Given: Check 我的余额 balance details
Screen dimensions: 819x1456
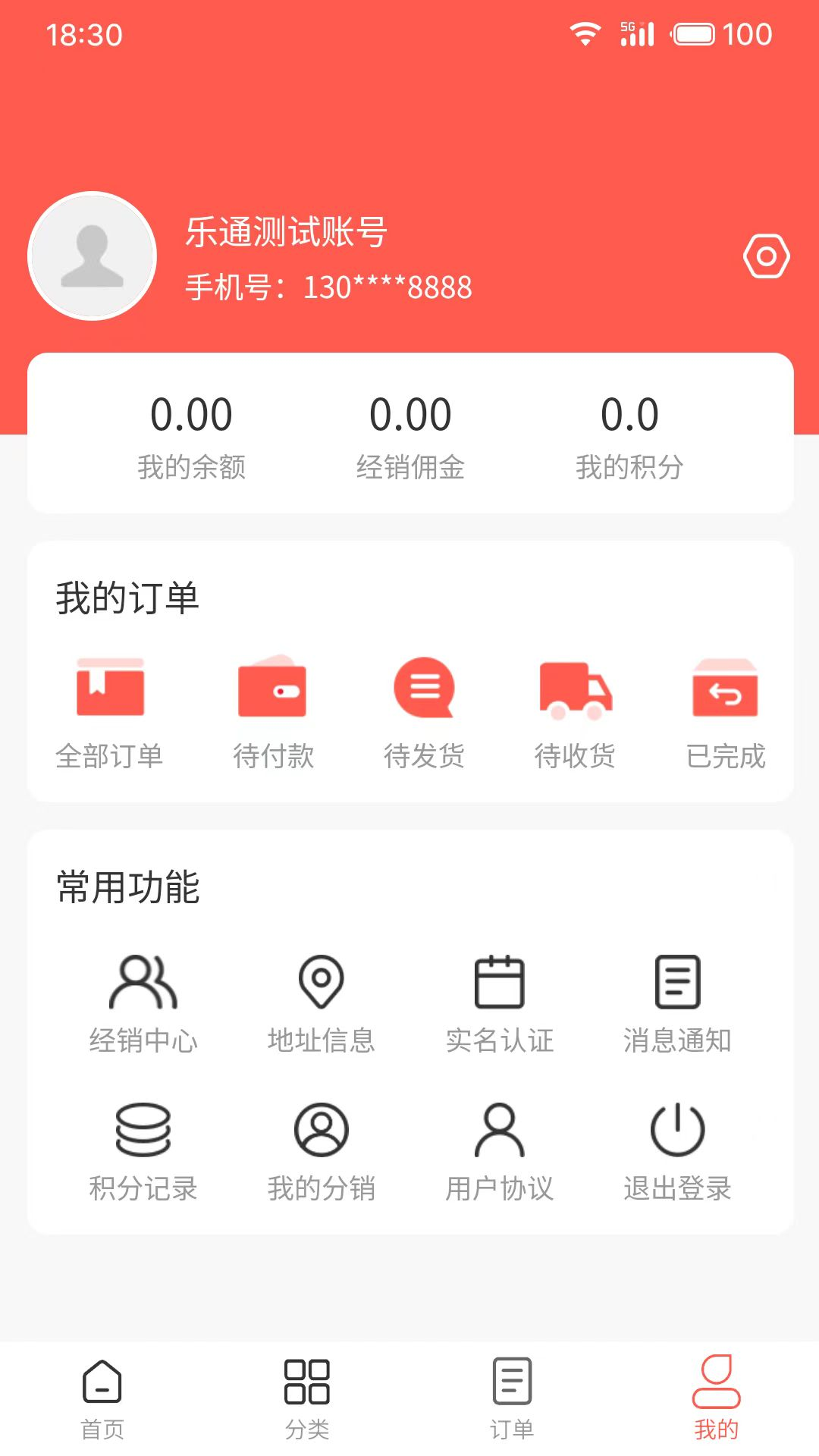Looking at the screenshot, I should coord(191,436).
